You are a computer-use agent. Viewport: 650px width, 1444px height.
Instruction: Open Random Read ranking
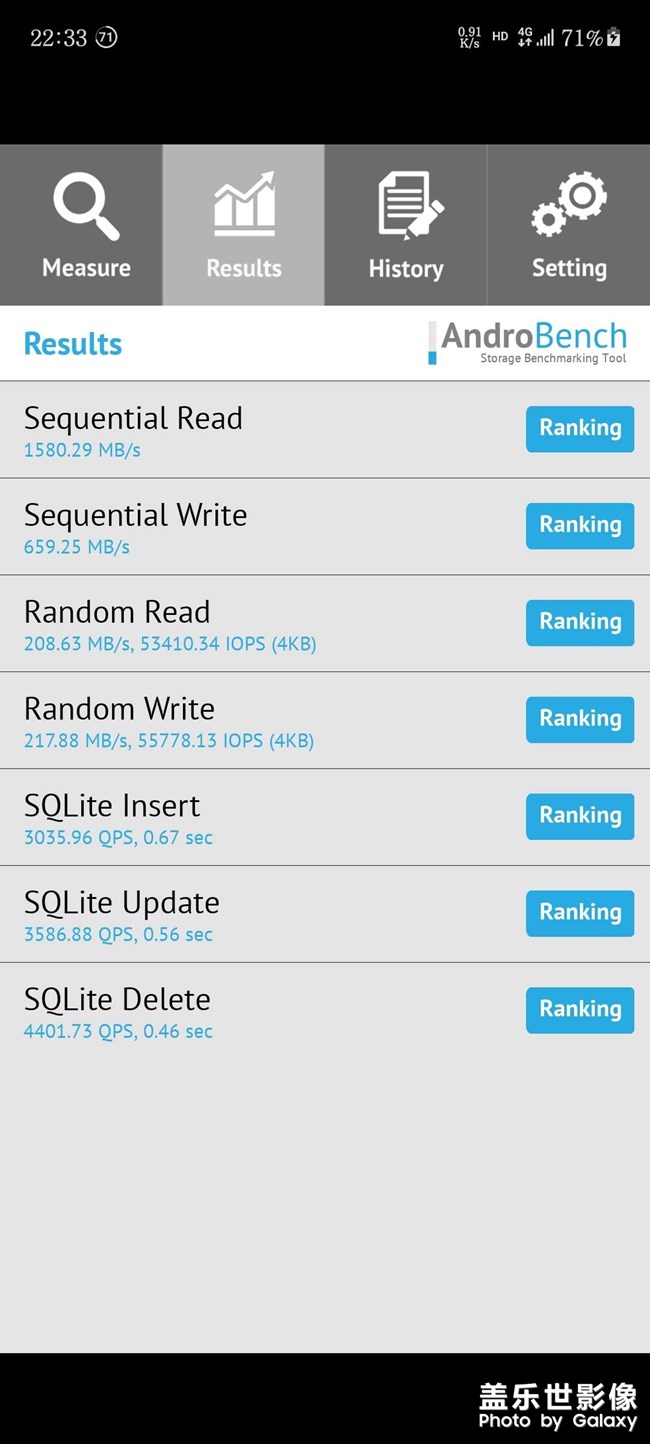pyautogui.click(x=580, y=623)
